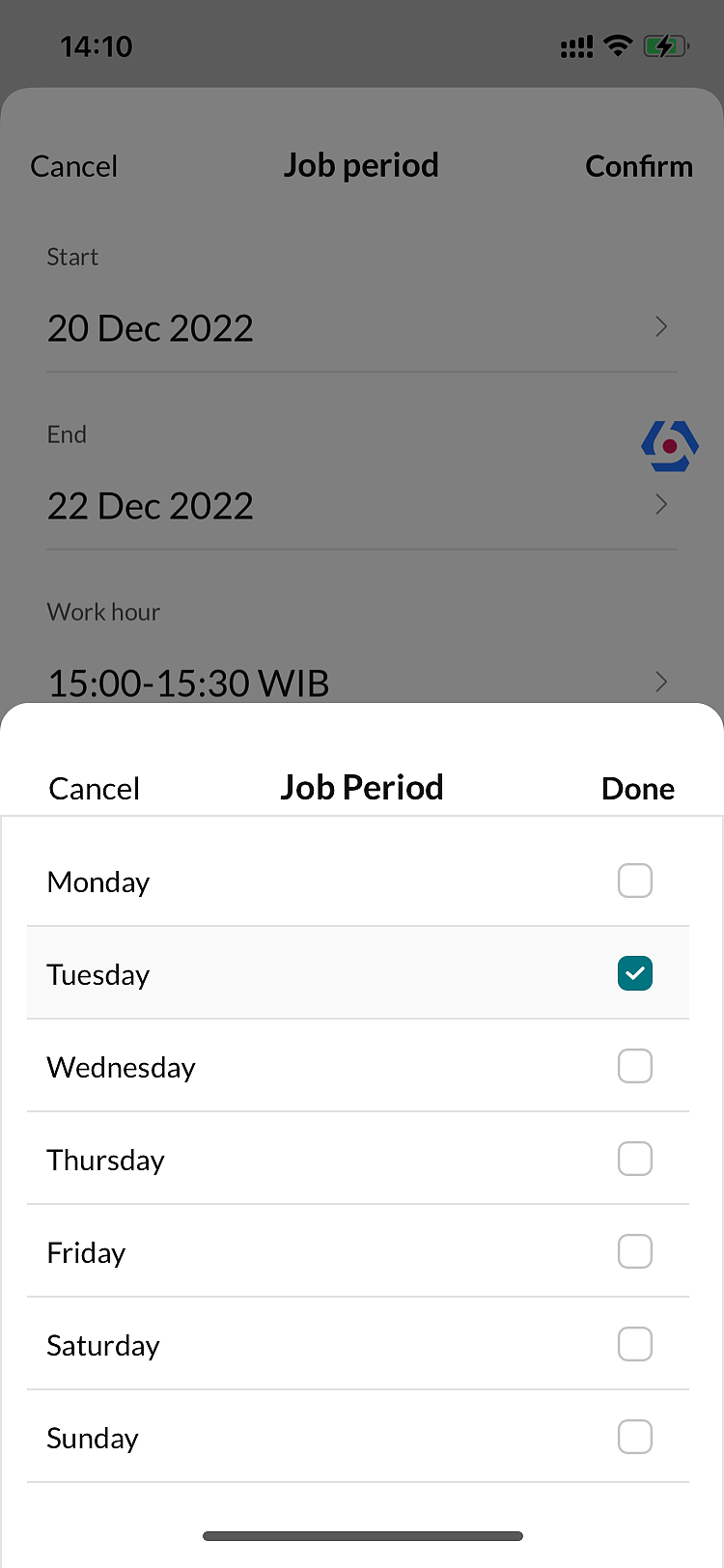Cancel the day selection sheet
The height and width of the screenshot is (1568, 724).
pos(95,789)
